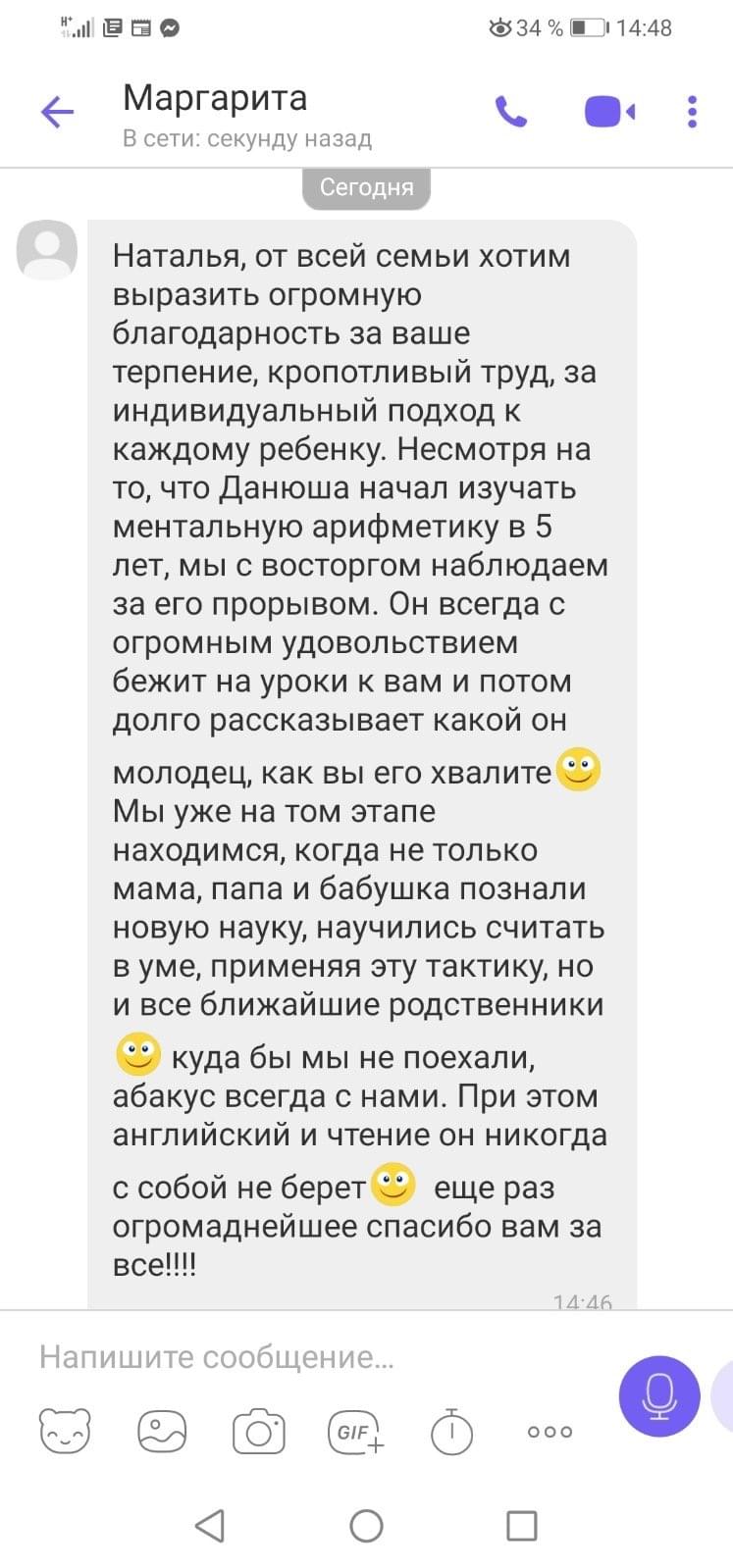Set a disappearing message timer

coord(451,1432)
